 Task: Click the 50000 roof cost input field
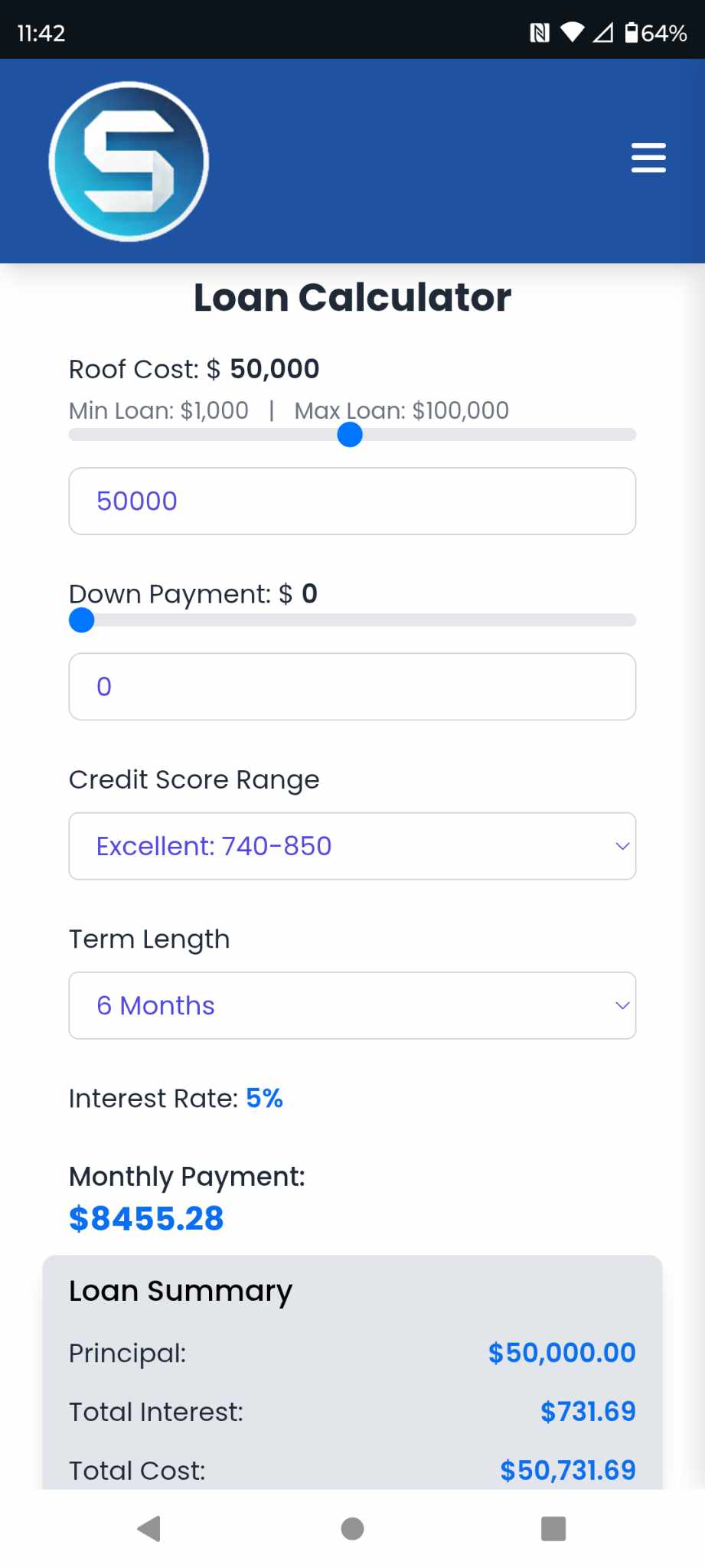tap(351, 501)
